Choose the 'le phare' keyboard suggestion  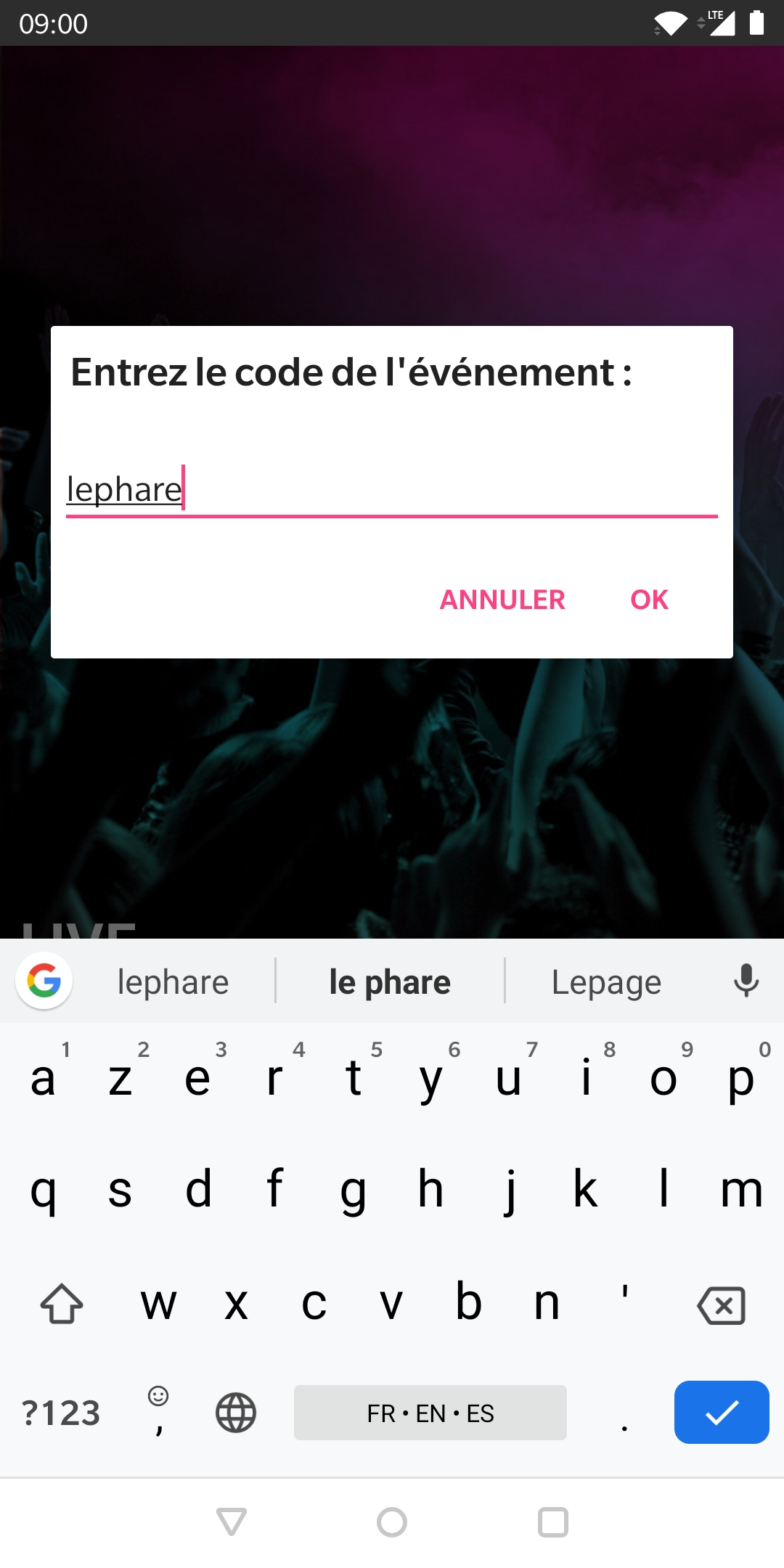390,982
